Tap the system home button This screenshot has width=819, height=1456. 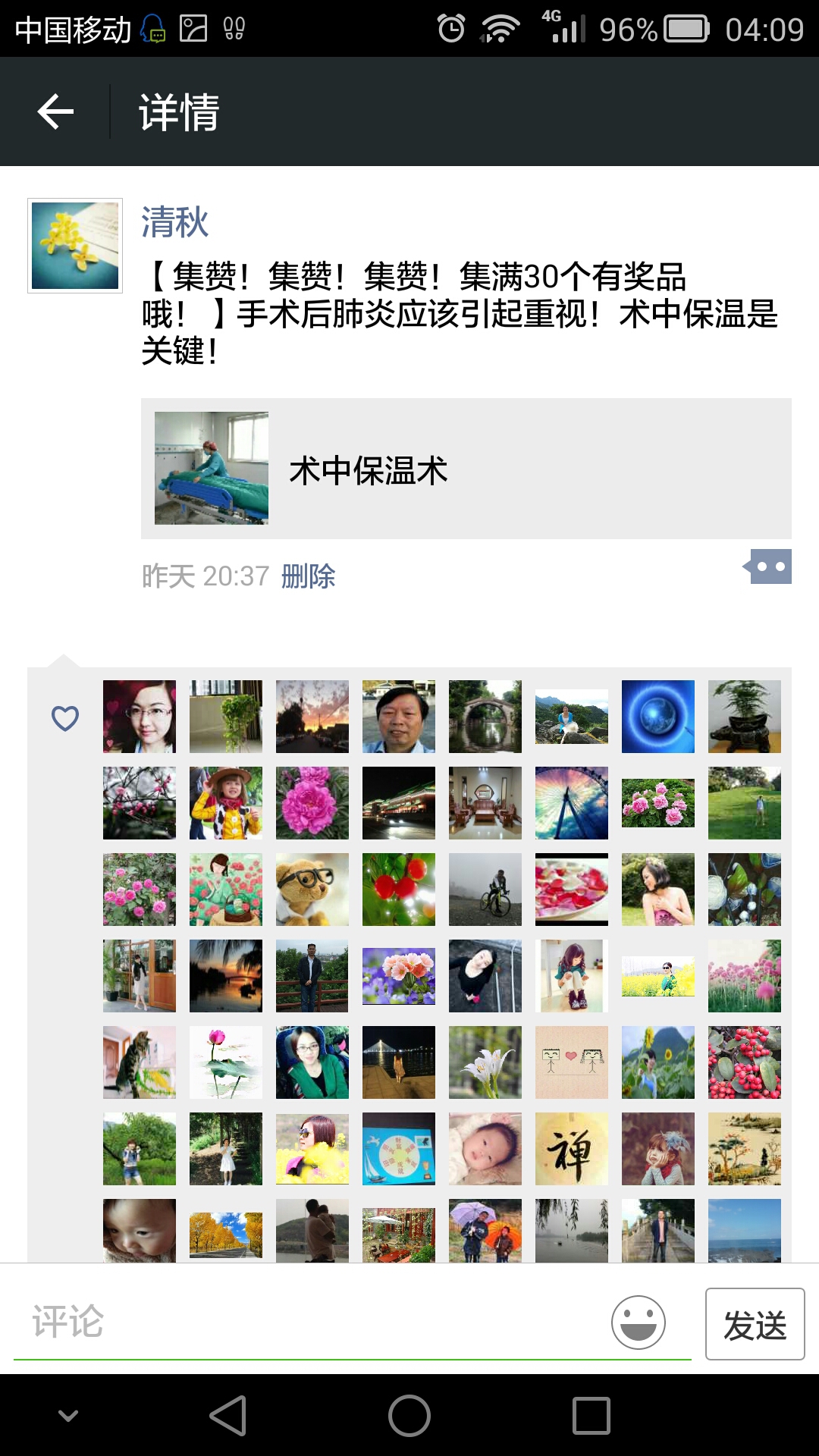click(409, 1416)
